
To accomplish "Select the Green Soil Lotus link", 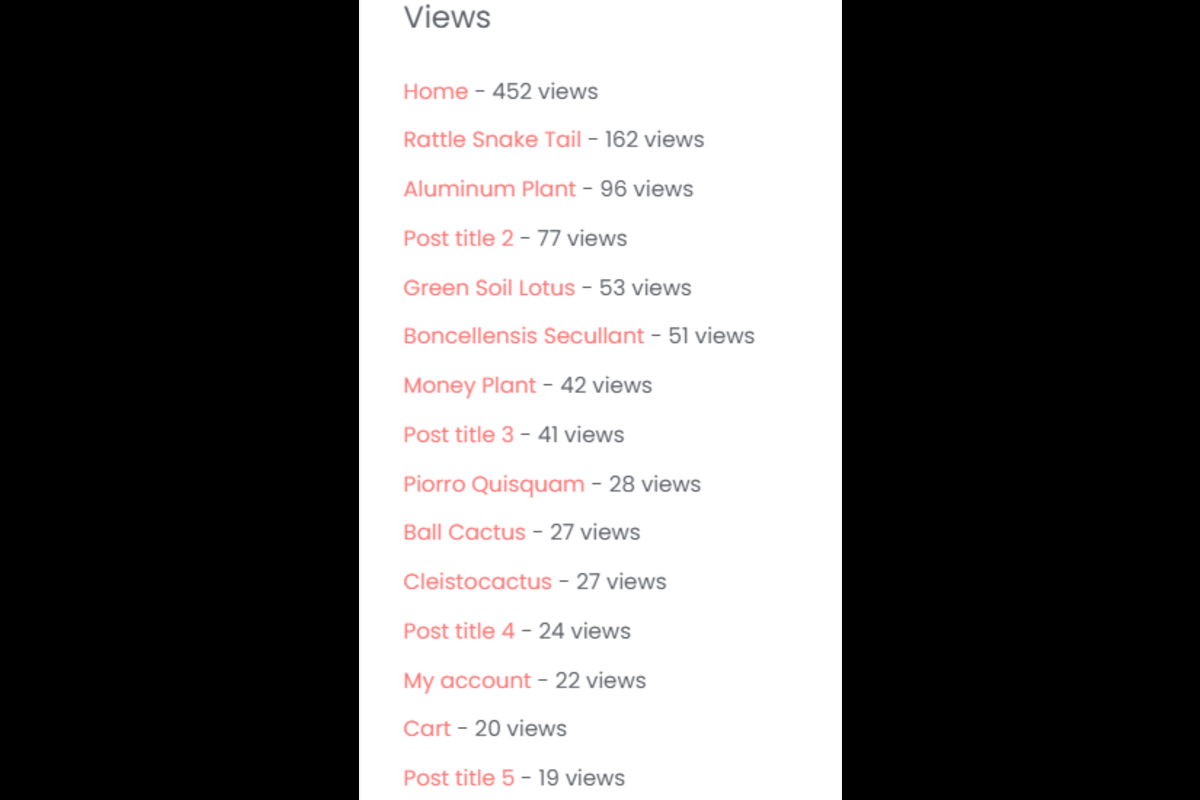I will (489, 288).
